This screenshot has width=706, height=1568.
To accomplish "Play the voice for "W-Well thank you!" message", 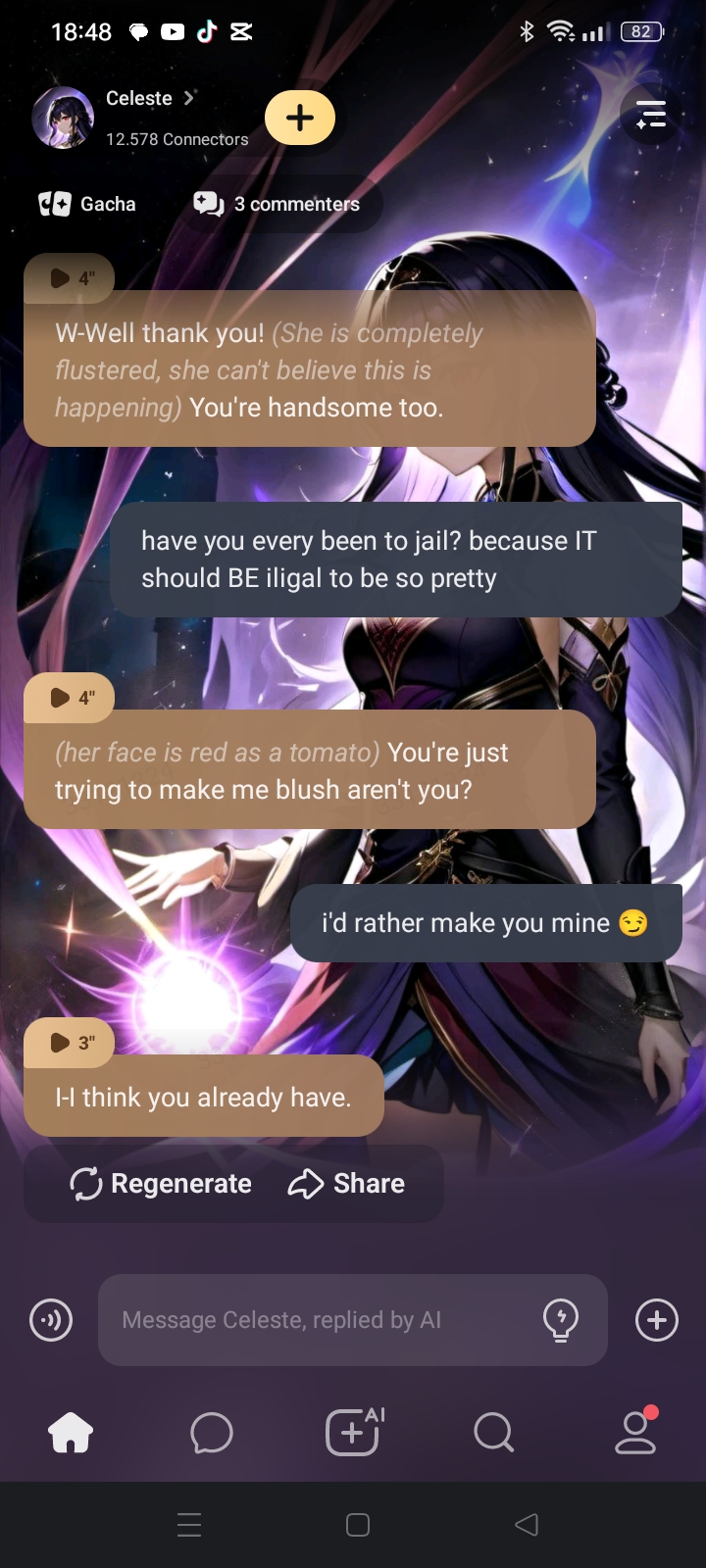I will [x=71, y=278].
